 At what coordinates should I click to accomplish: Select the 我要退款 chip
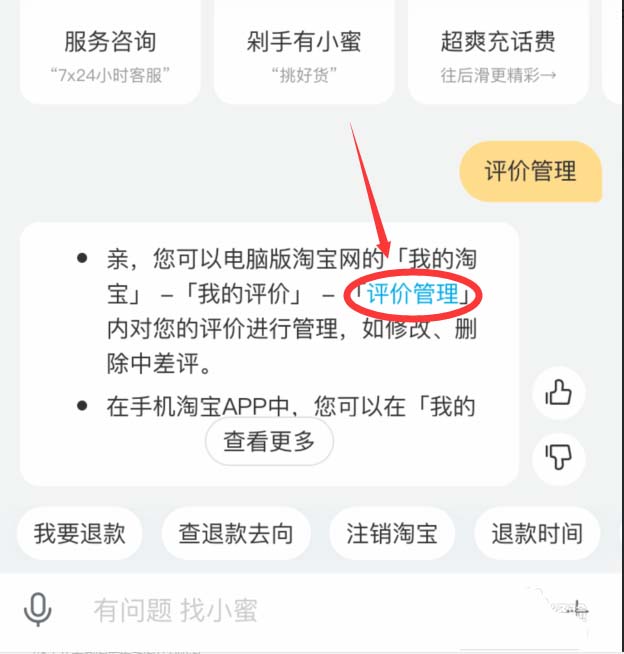coord(80,533)
